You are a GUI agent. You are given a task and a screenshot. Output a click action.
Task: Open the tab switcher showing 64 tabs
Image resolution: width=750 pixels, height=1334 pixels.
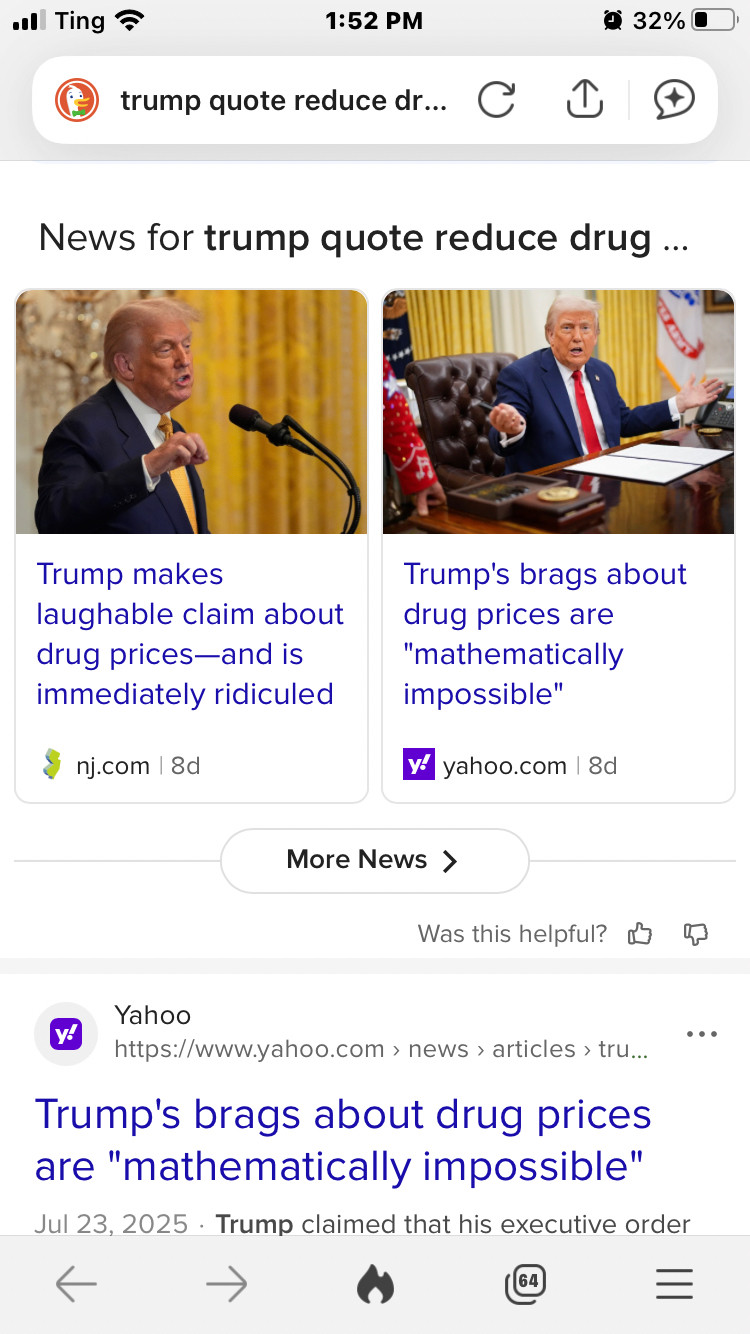pos(525,1284)
